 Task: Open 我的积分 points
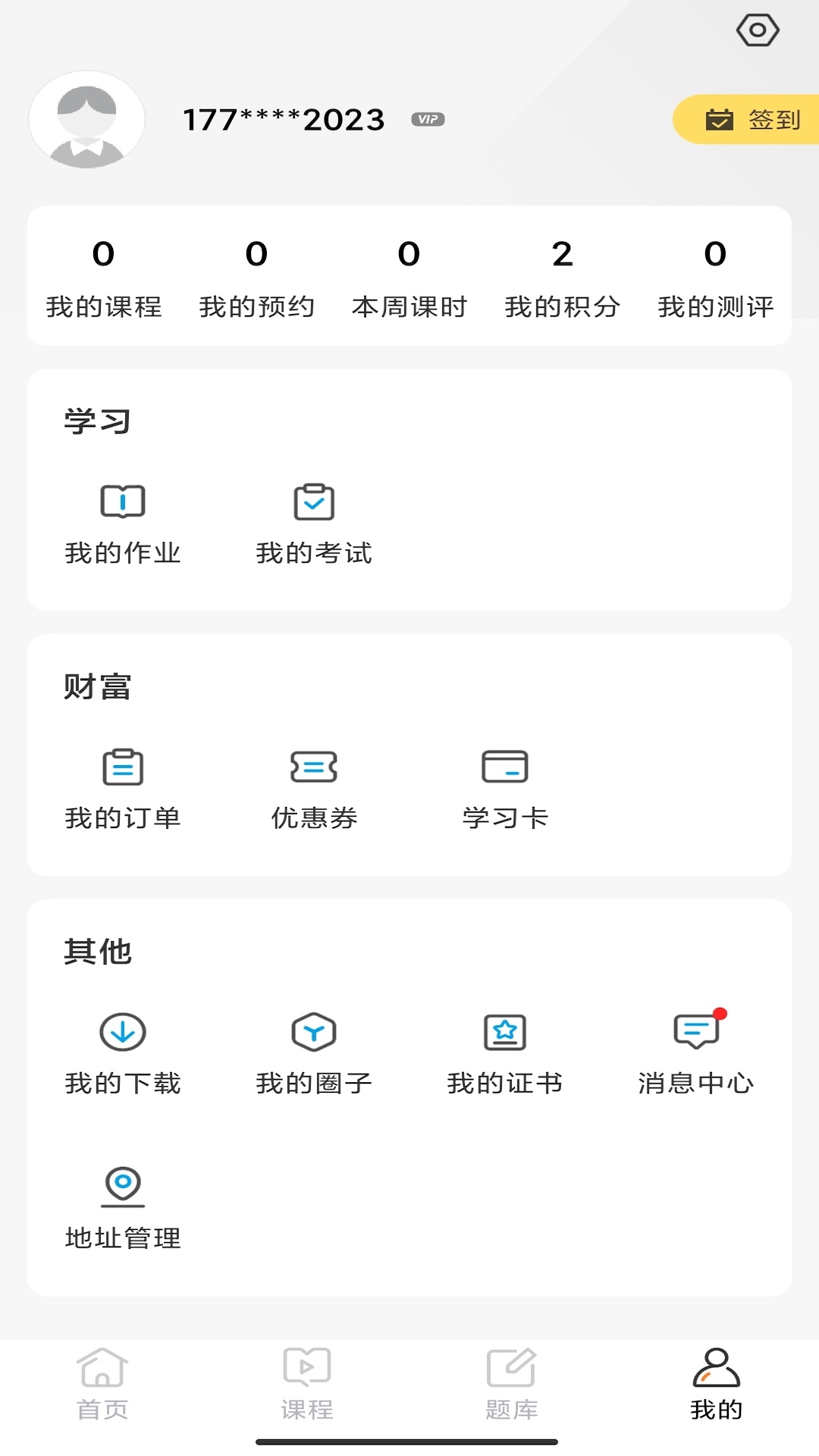coord(563,278)
